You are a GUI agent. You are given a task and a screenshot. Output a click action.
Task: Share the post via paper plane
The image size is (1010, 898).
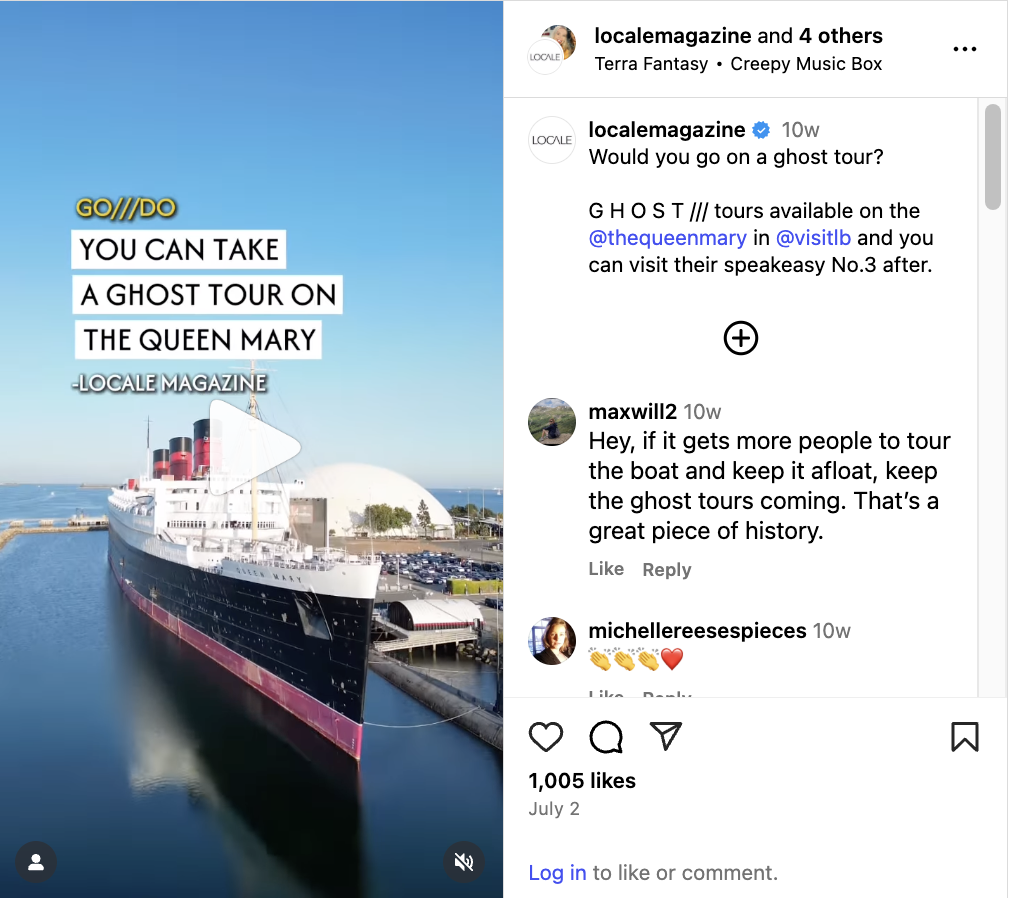pyautogui.click(x=665, y=737)
